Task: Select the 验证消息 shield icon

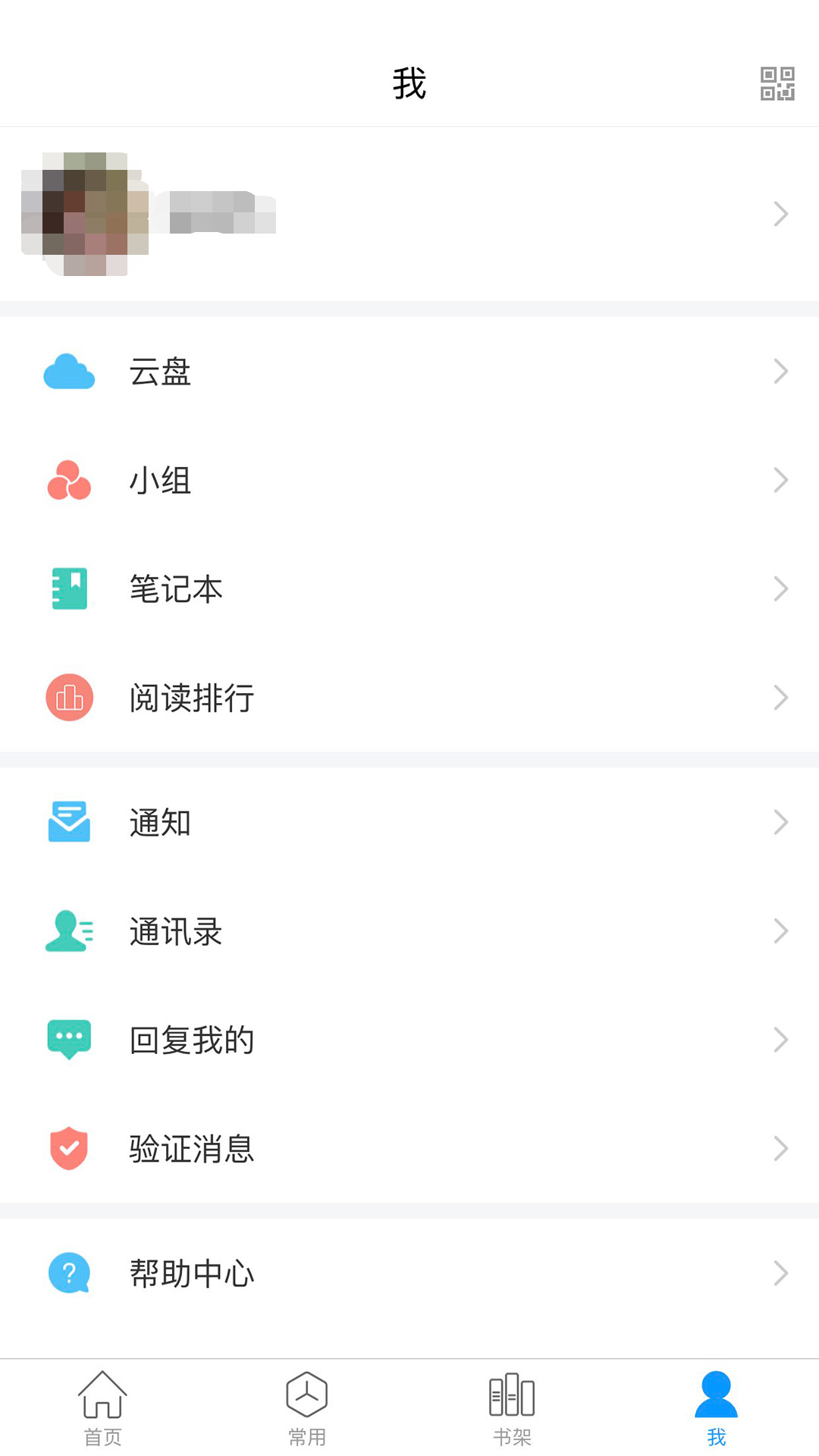Action: [69, 1149]
